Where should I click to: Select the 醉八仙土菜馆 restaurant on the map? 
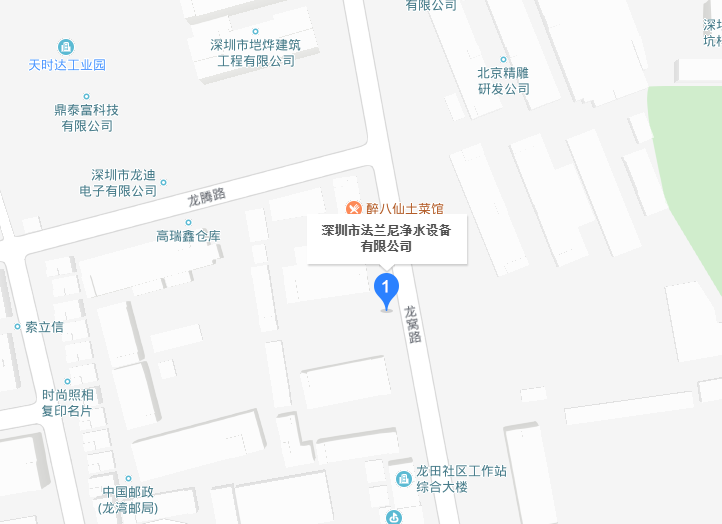tap(394, 208)
